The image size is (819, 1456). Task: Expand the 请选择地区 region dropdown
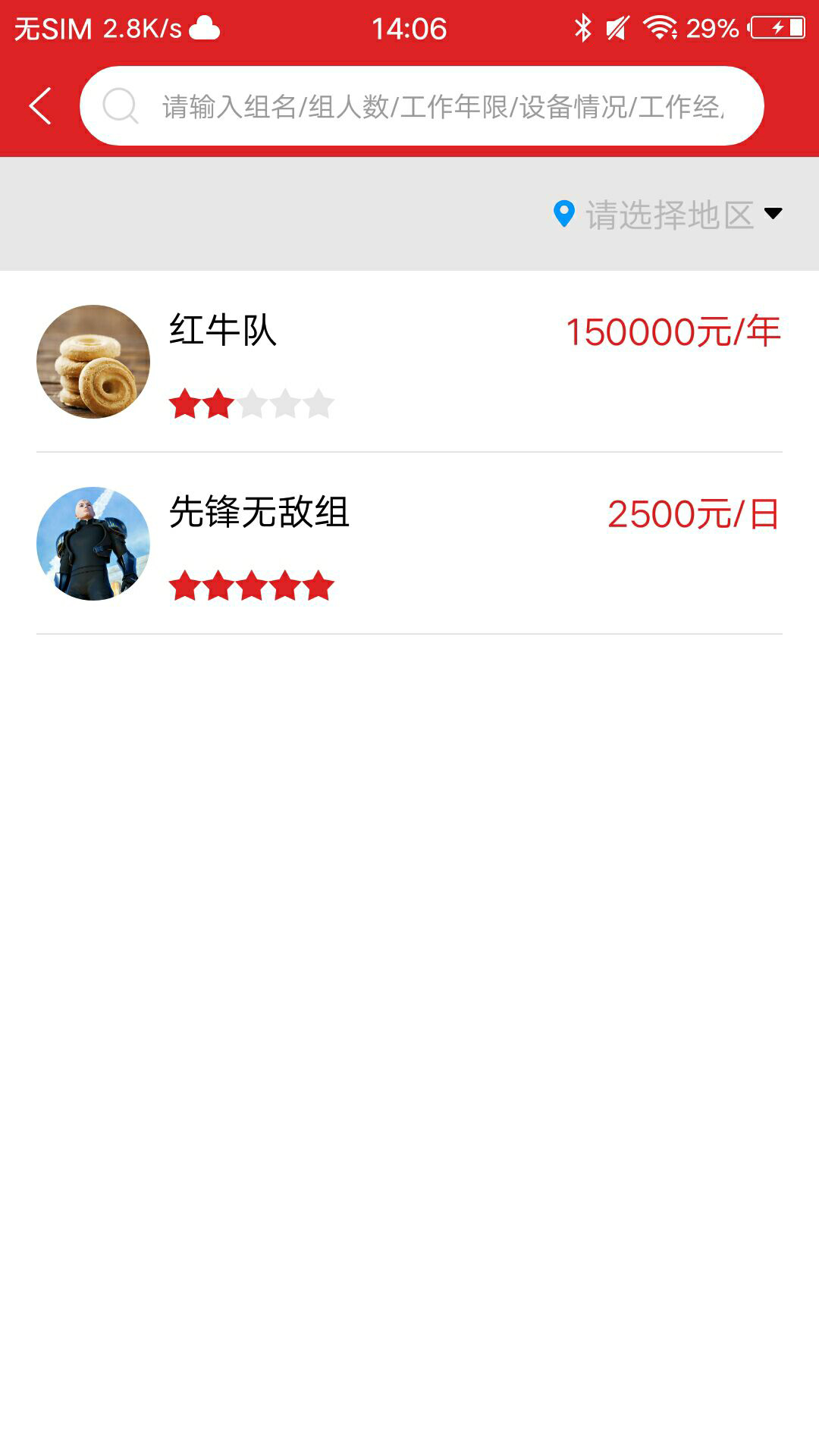(x=669, y=215)
